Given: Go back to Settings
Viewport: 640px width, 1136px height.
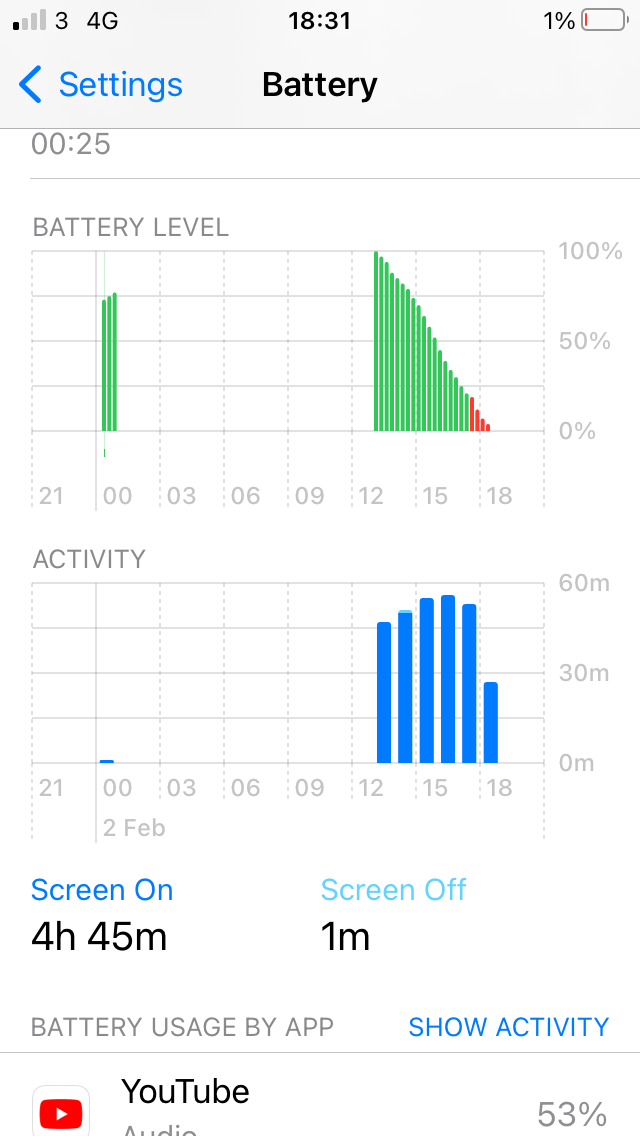Looking at the screenshot, I should 100,85.
